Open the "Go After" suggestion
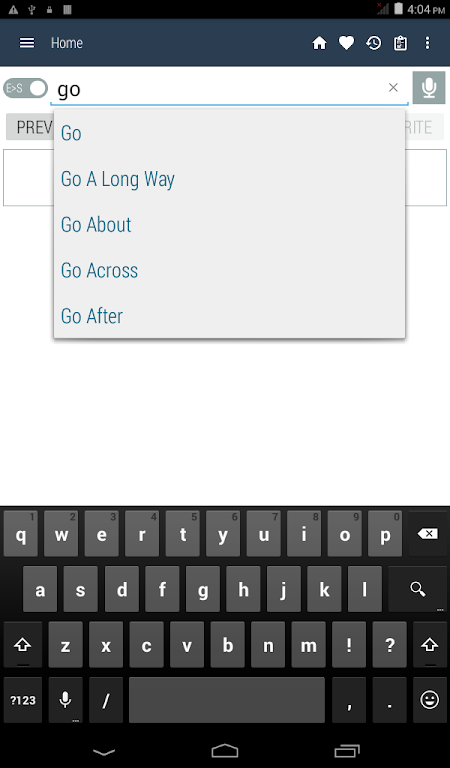The height and width of the screenshot is (768, 450). coord(229,316)
